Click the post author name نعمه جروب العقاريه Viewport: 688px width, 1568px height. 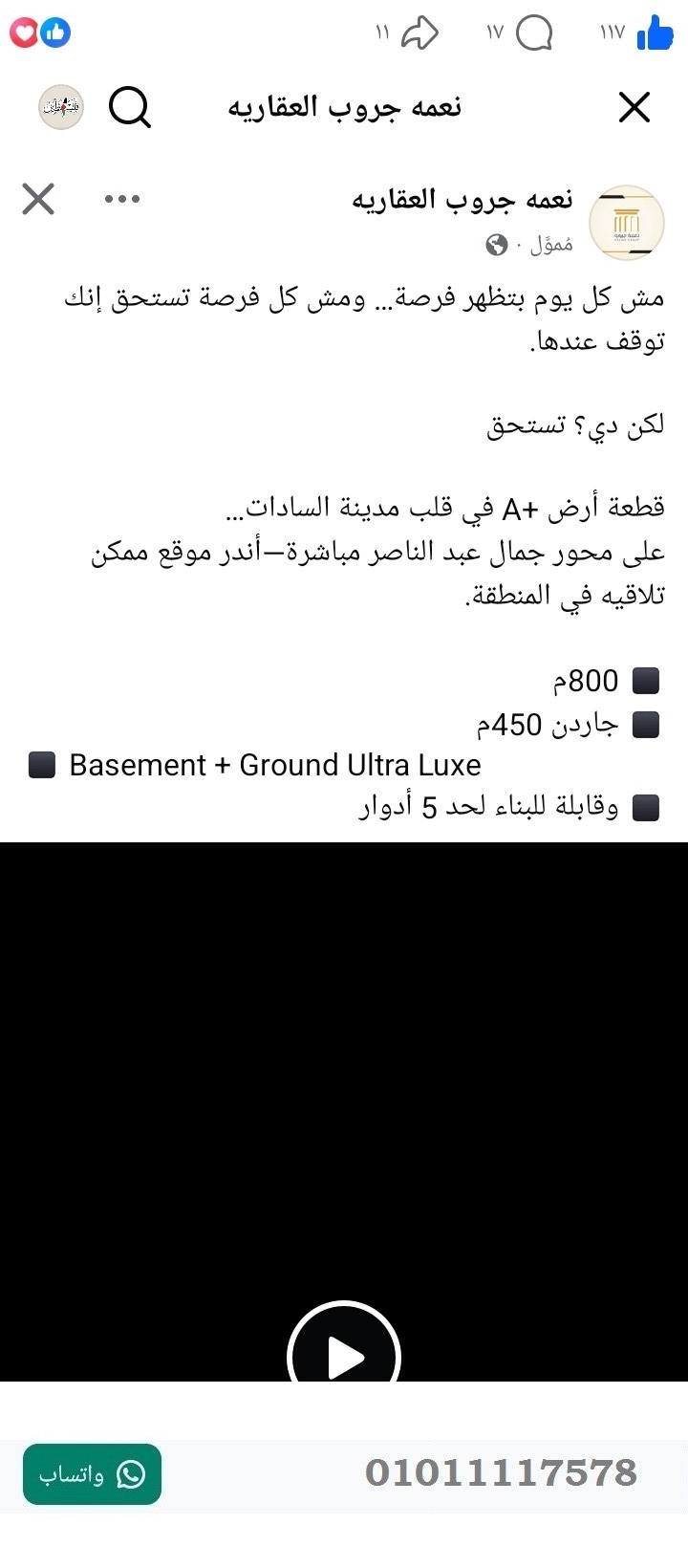[x=463, y=198]
